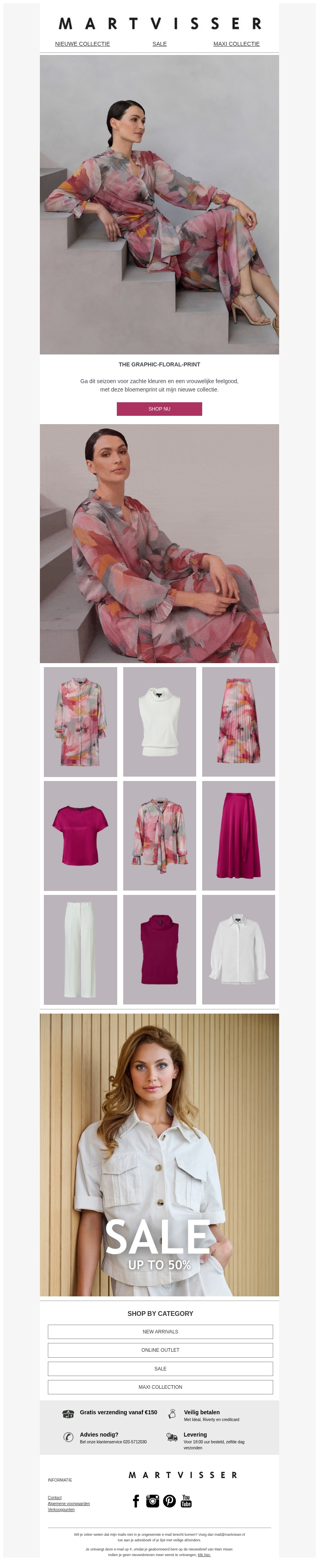Open the Online Outlet category
The image size is (319, 1568).
tap(160, 1350)
